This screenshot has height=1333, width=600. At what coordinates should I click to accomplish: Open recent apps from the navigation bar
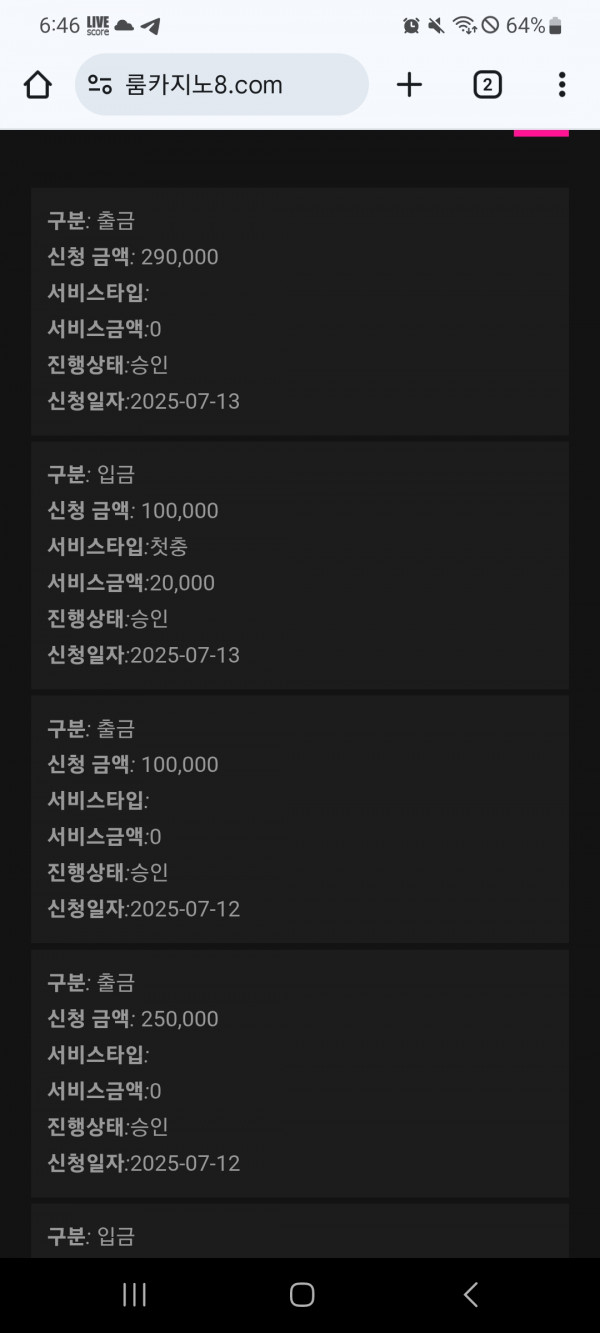134,1295
